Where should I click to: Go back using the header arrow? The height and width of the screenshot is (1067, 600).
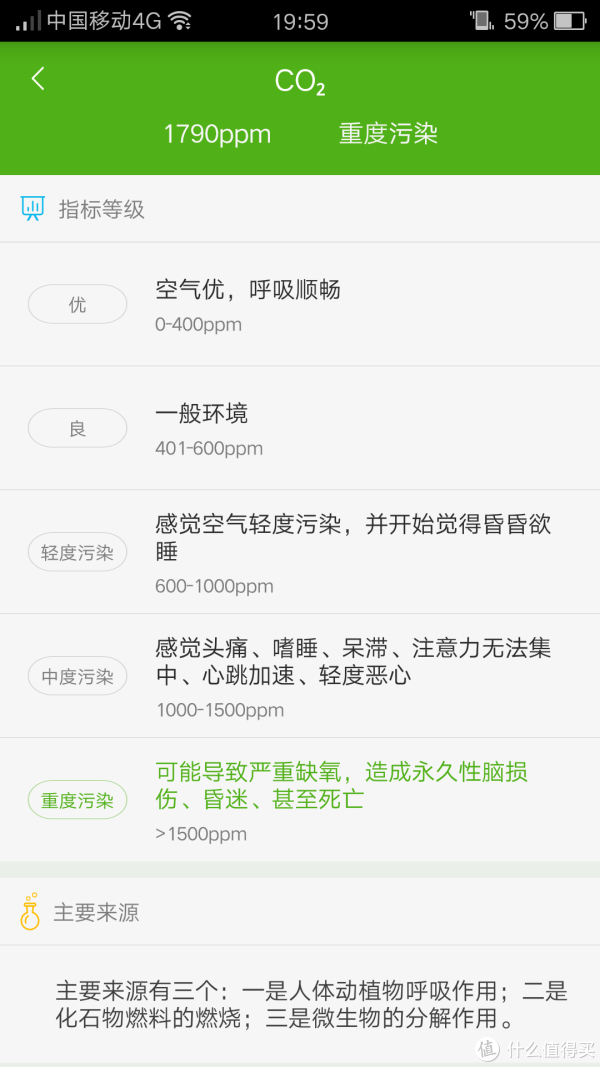click(x=38, y=79)
